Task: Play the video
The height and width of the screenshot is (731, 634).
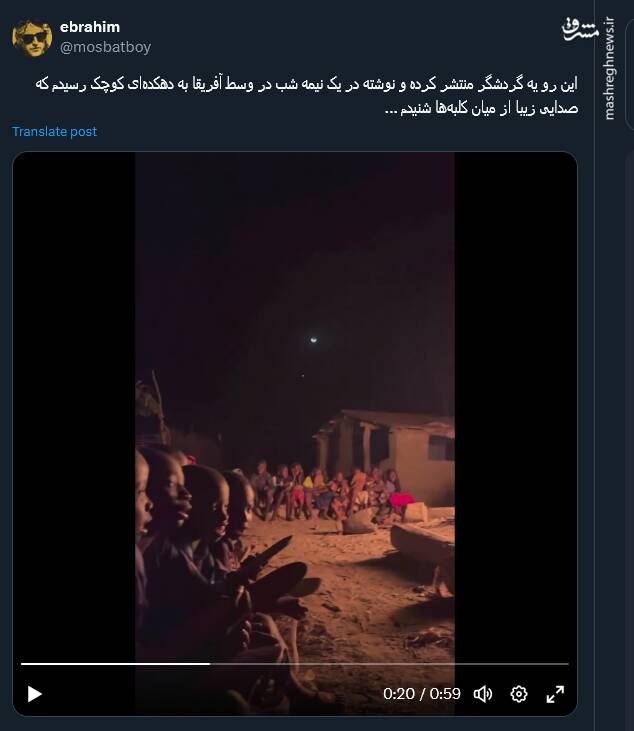Action: click(35, 694)
